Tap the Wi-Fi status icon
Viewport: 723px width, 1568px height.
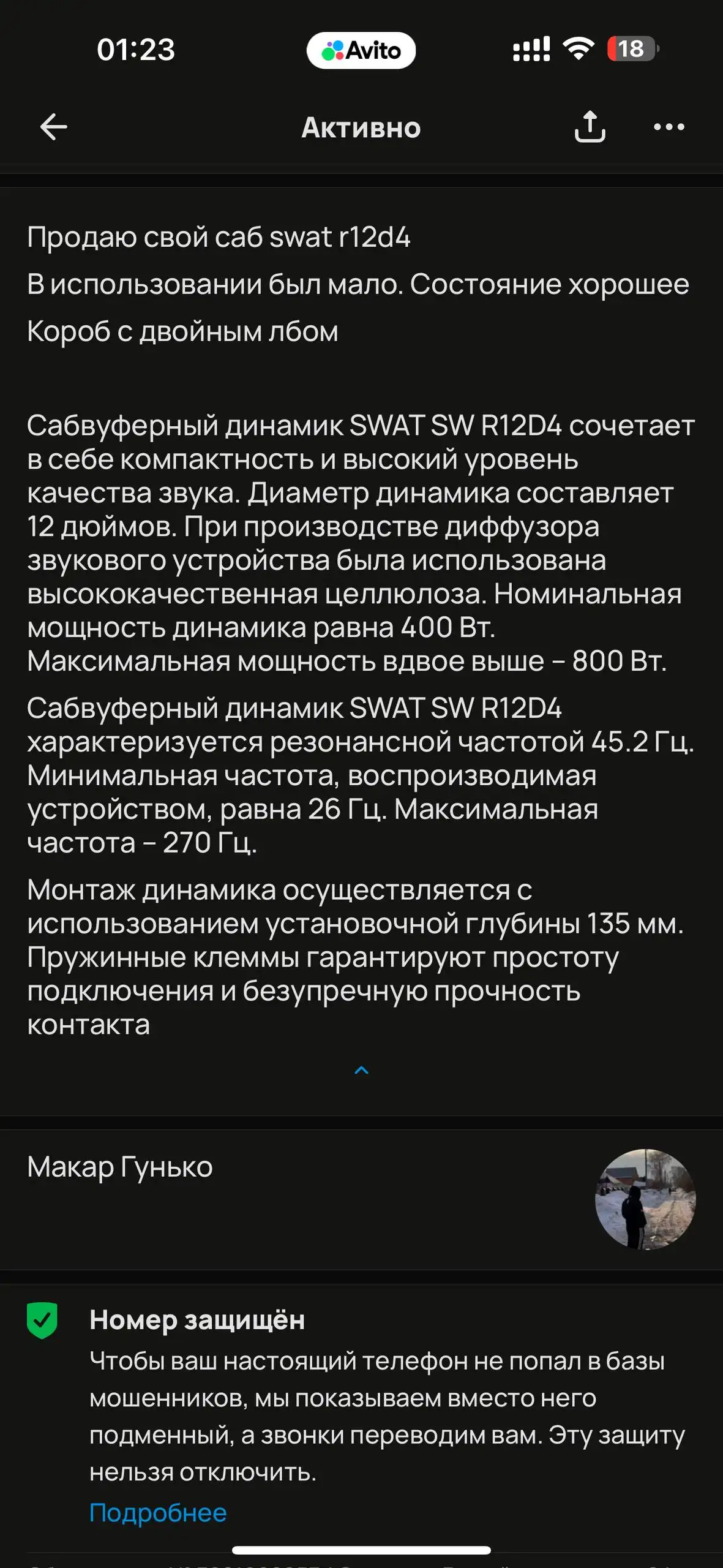coord(579,50)
